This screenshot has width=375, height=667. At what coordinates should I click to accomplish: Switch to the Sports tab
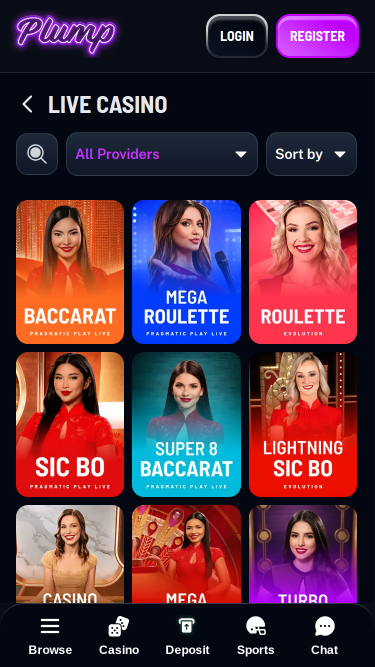[256, 636]
